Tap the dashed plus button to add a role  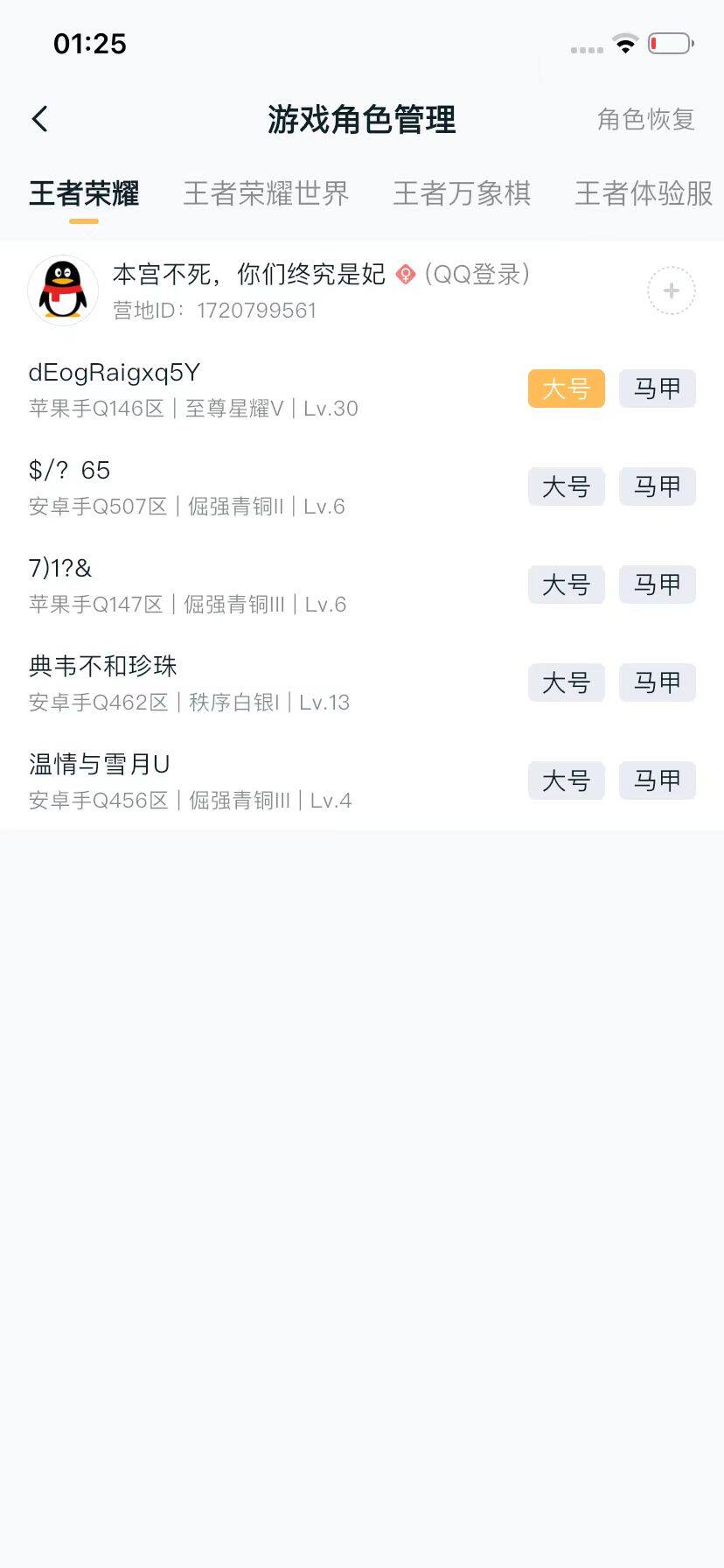[x=670, y=290]
